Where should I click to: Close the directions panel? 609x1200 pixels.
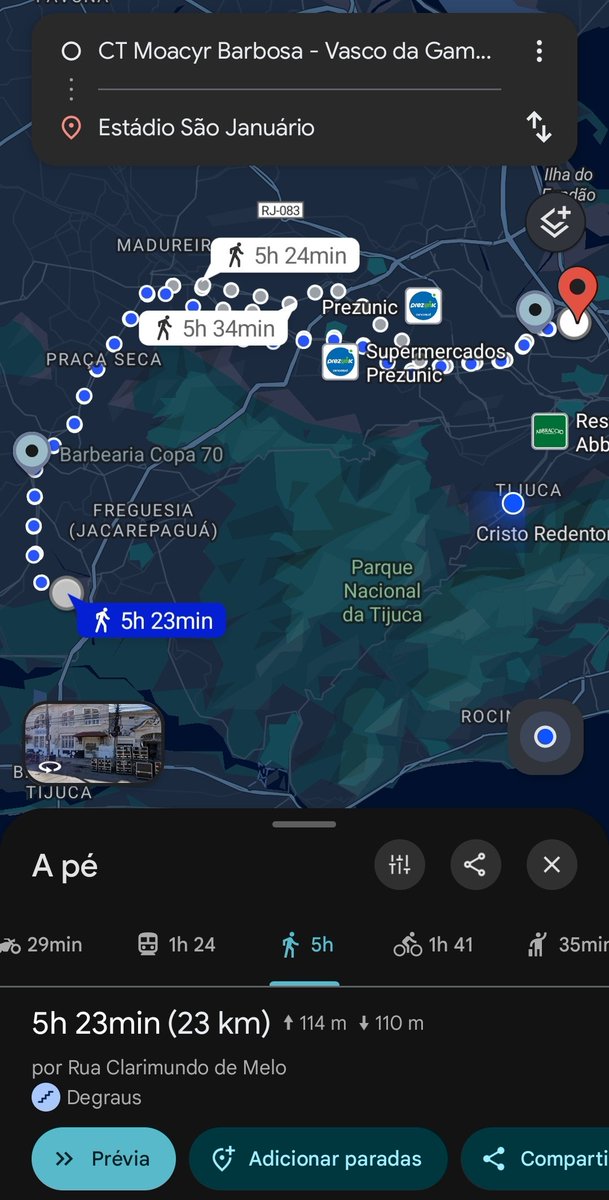551,864
